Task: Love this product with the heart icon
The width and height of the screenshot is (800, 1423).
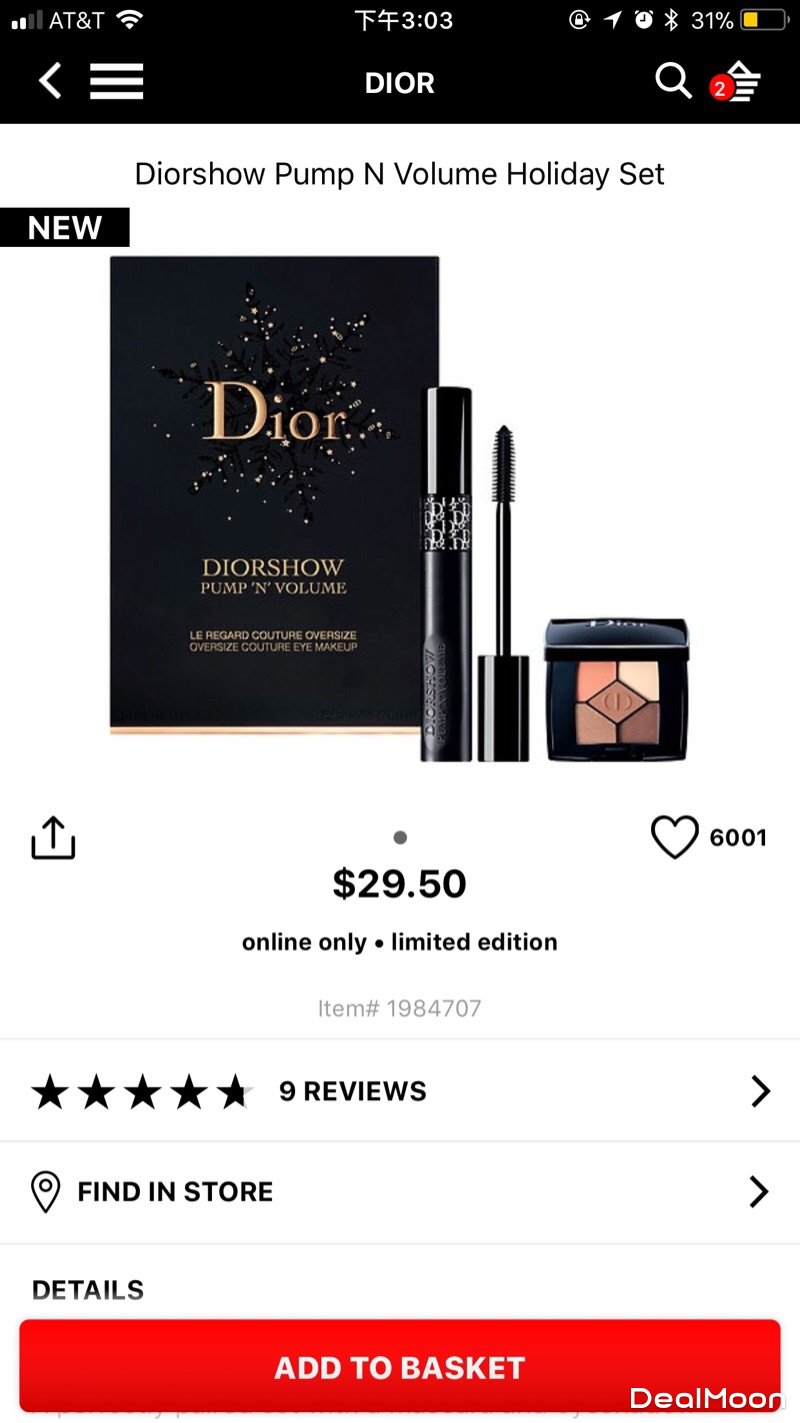Action: click(x=675, y=837)
